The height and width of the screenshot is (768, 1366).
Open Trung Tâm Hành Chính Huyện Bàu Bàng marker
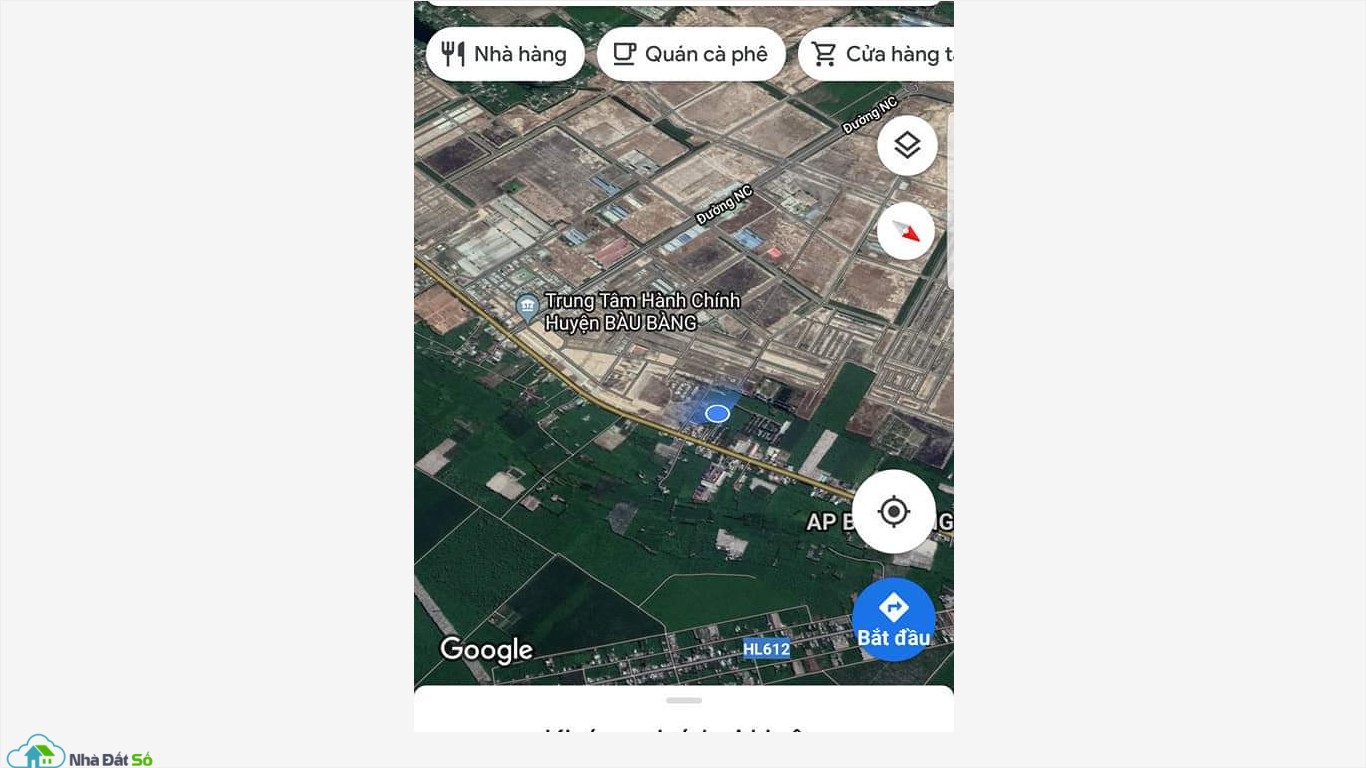[x=527, y=307]
